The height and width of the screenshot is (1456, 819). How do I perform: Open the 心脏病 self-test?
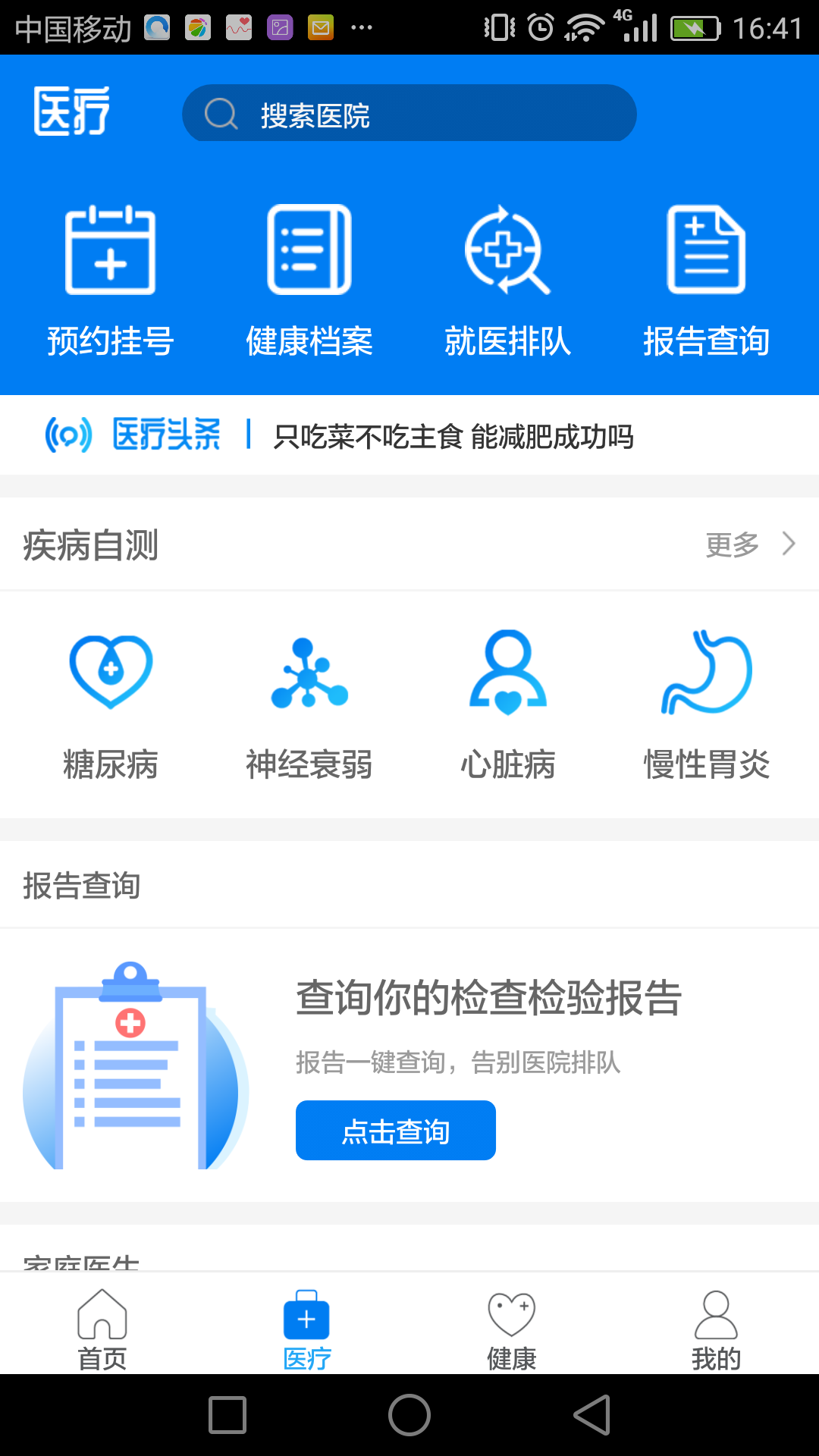(507, 705)
